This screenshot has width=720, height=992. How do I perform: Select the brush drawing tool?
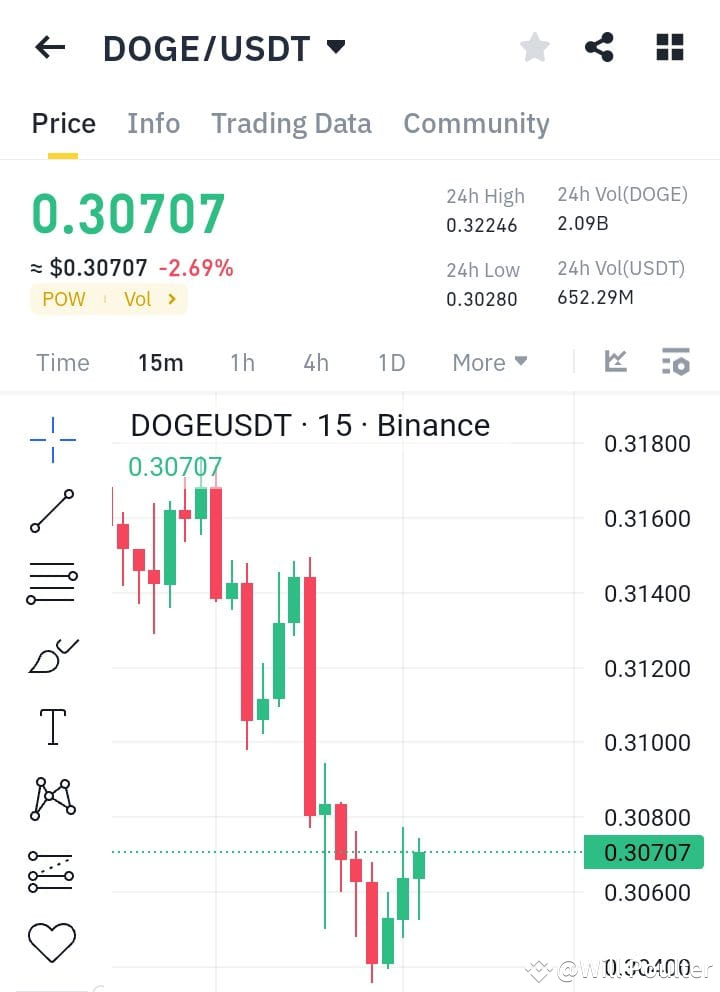(x=52, y=655)
